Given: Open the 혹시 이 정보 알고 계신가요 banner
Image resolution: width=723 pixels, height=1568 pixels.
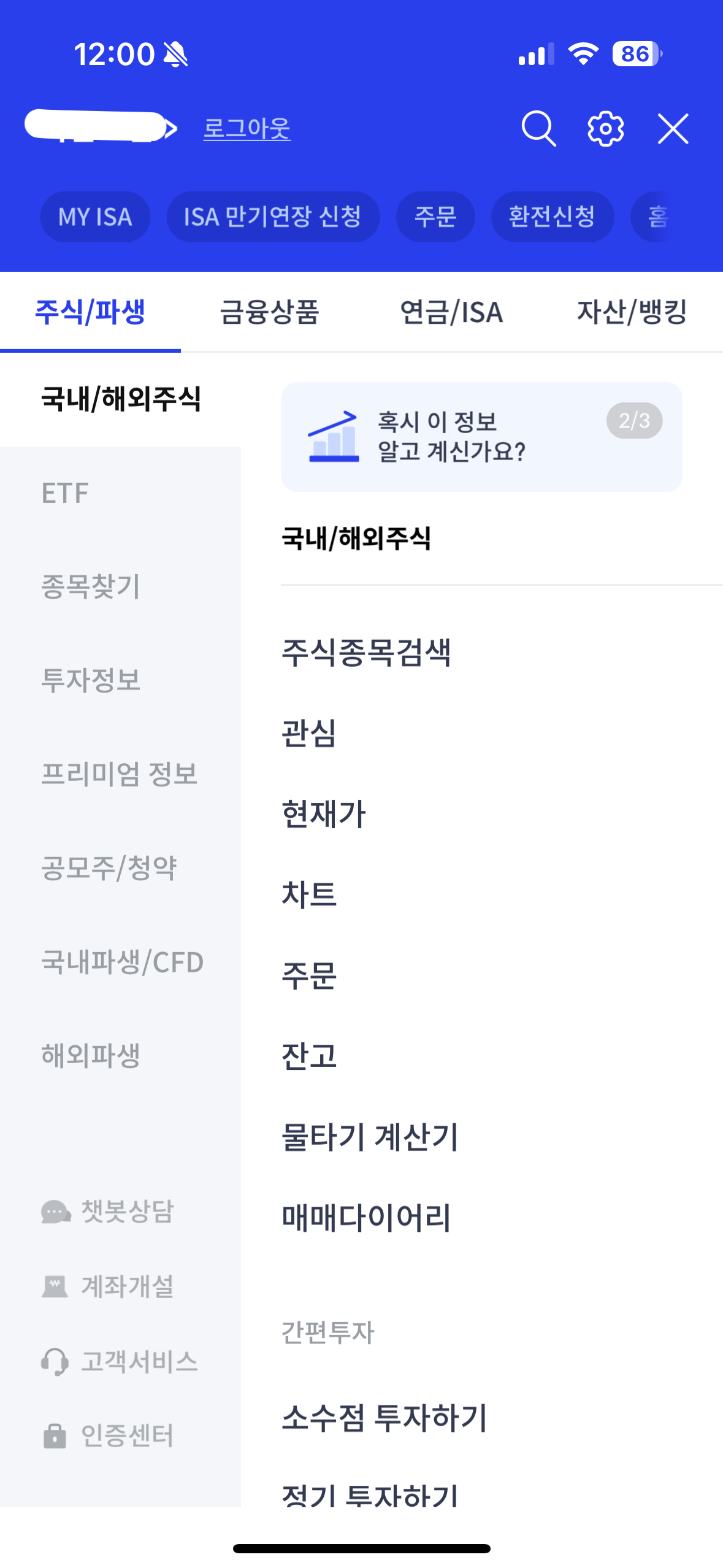Looking at the screenshot, I should pyautogui.click(x=481, y=437).
